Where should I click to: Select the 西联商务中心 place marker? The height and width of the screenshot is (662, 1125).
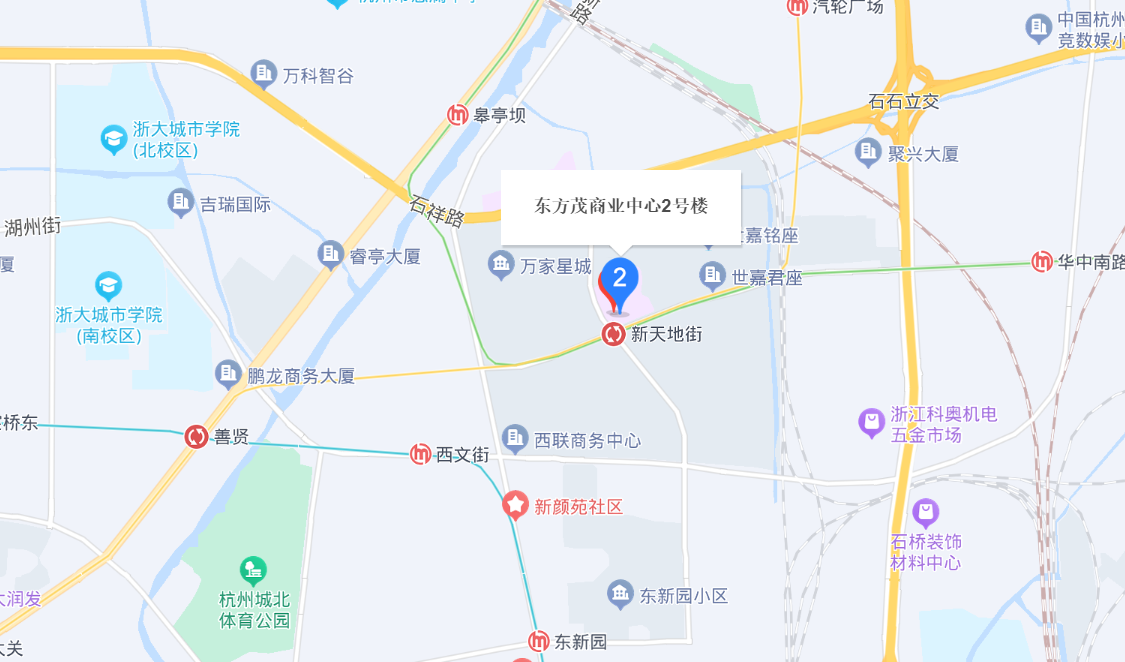point(516,438)
